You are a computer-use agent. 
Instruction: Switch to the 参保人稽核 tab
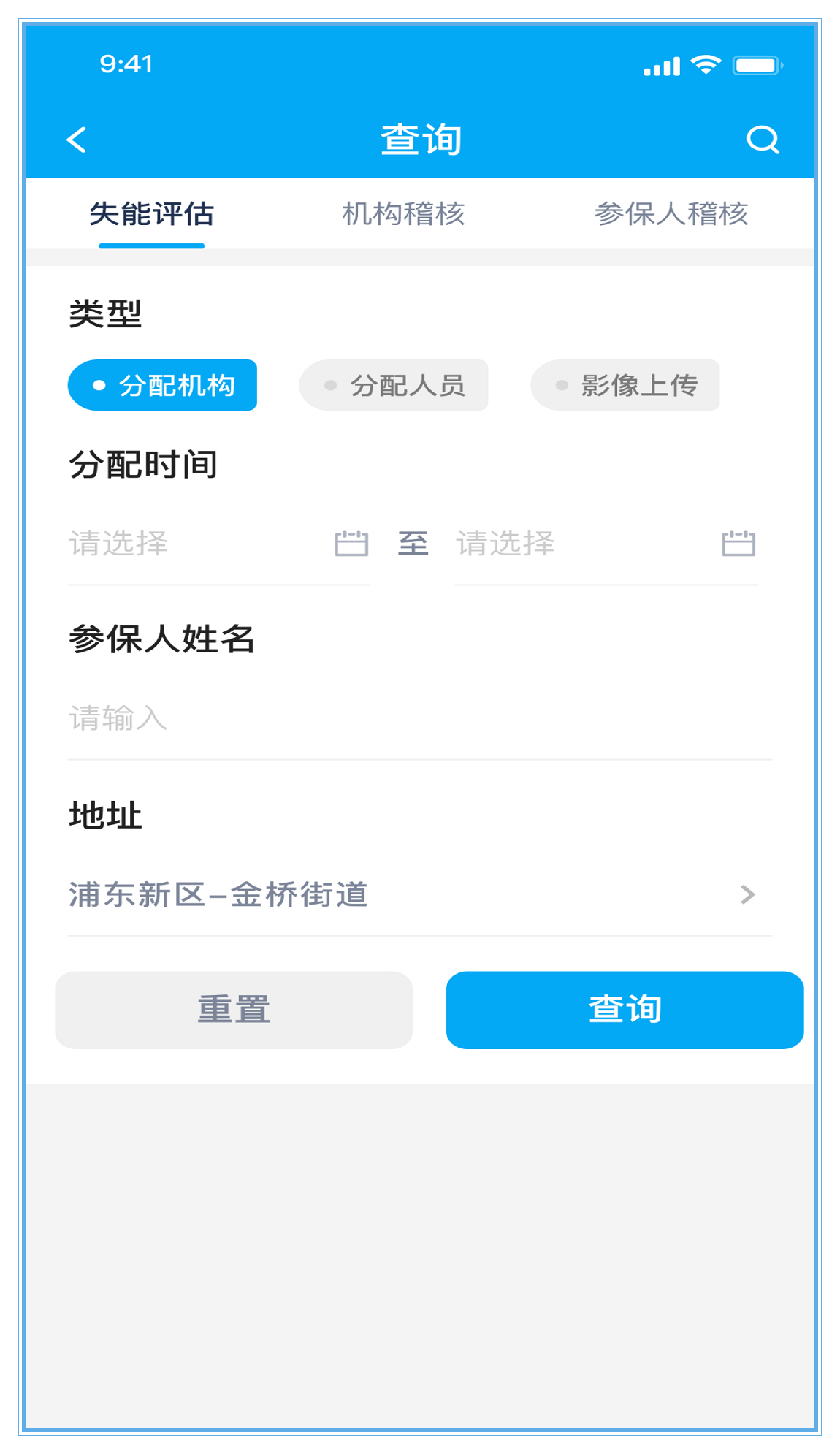coord(671,214)
